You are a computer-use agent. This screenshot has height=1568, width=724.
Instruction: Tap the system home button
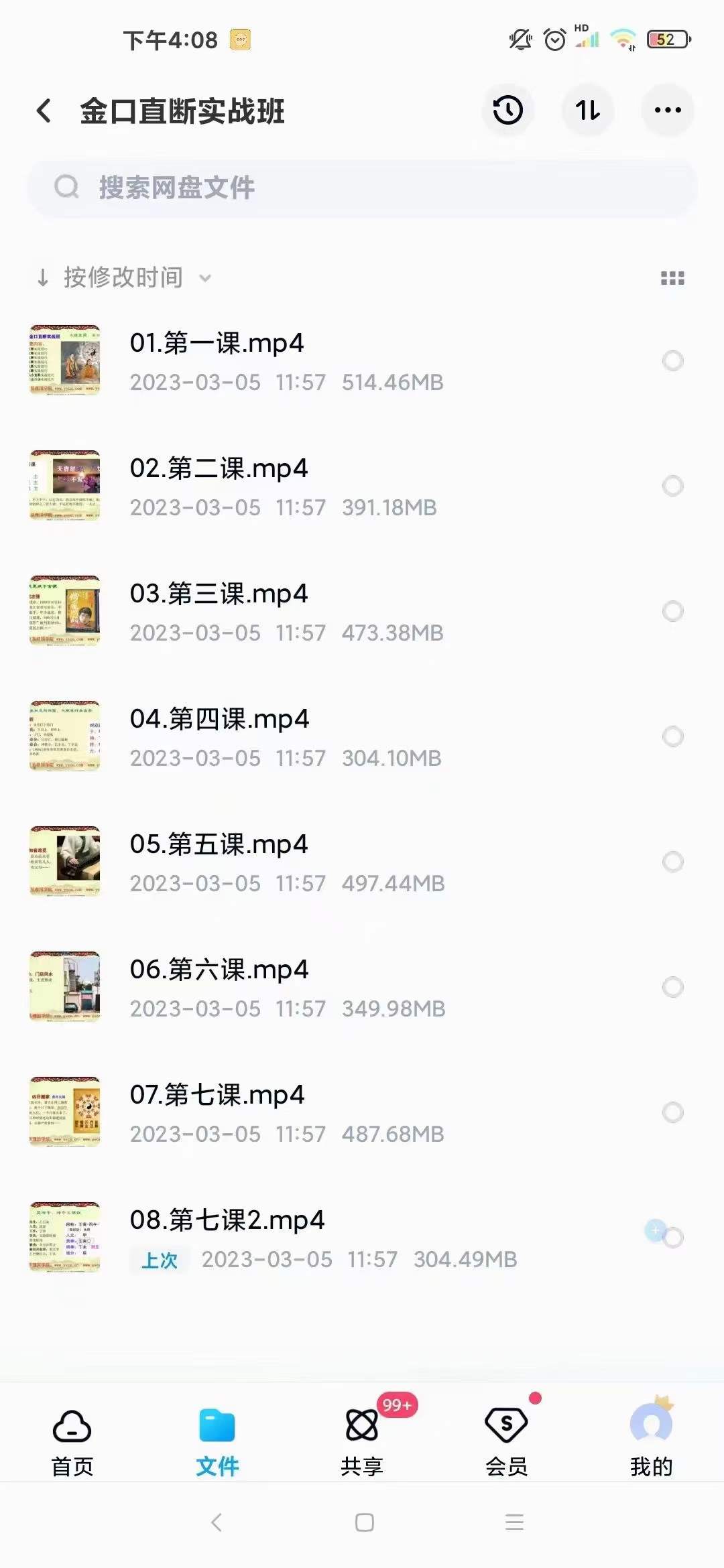[x=364, y=1522]
